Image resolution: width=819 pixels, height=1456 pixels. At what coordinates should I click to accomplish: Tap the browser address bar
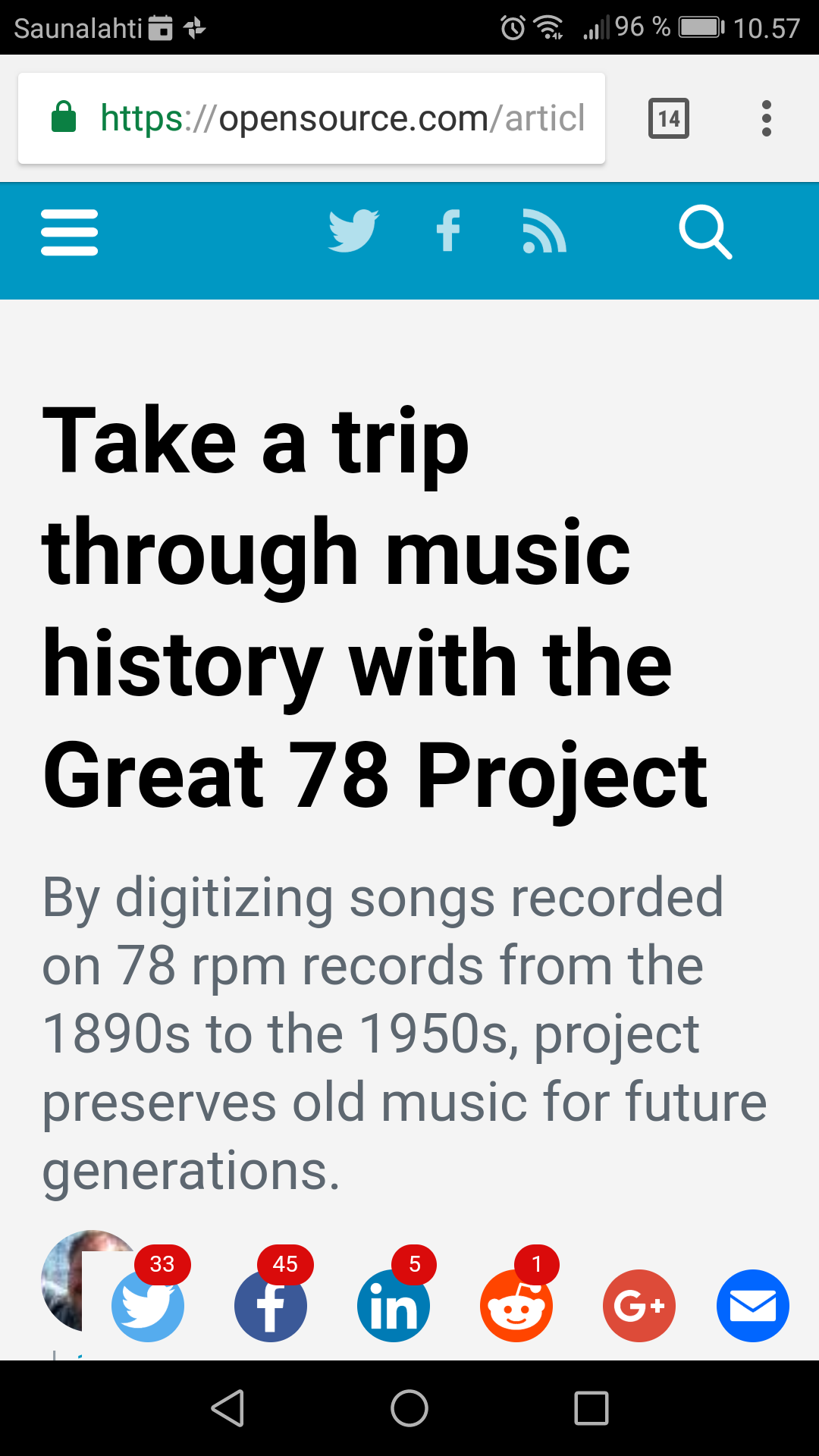pos(312,118)
